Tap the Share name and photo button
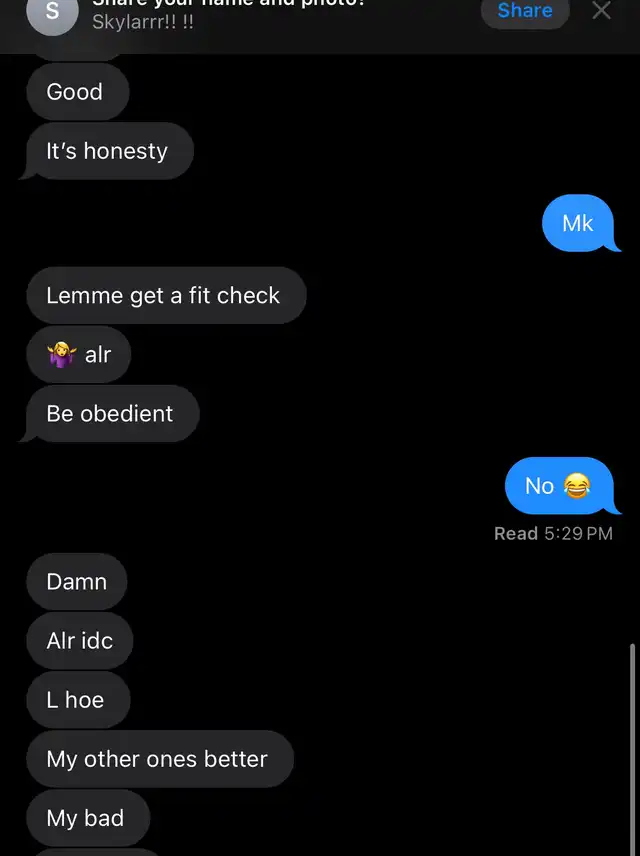 (524, 11)
